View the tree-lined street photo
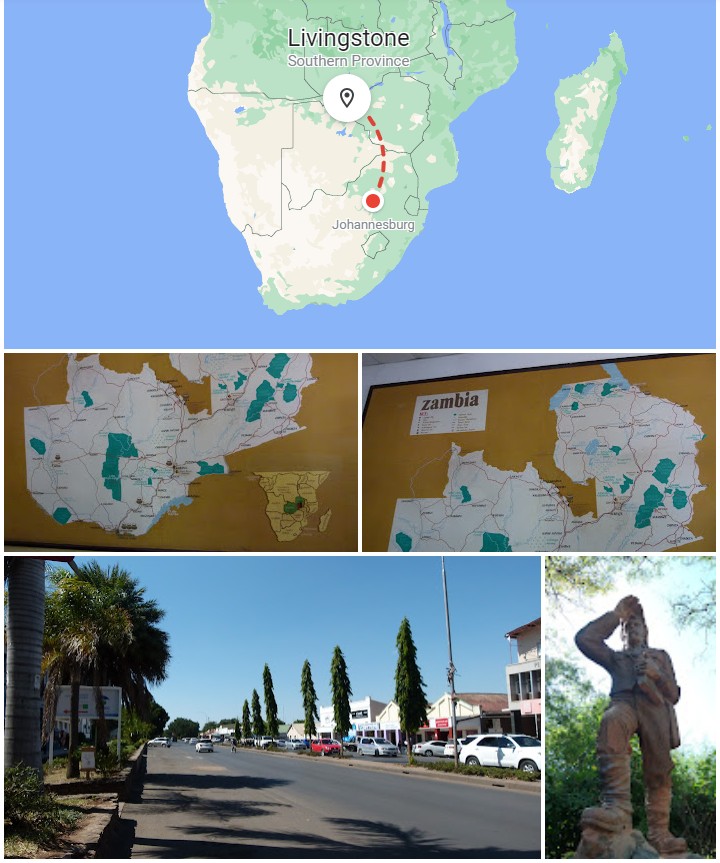This screenshot has height=863, width=720. 273,707
